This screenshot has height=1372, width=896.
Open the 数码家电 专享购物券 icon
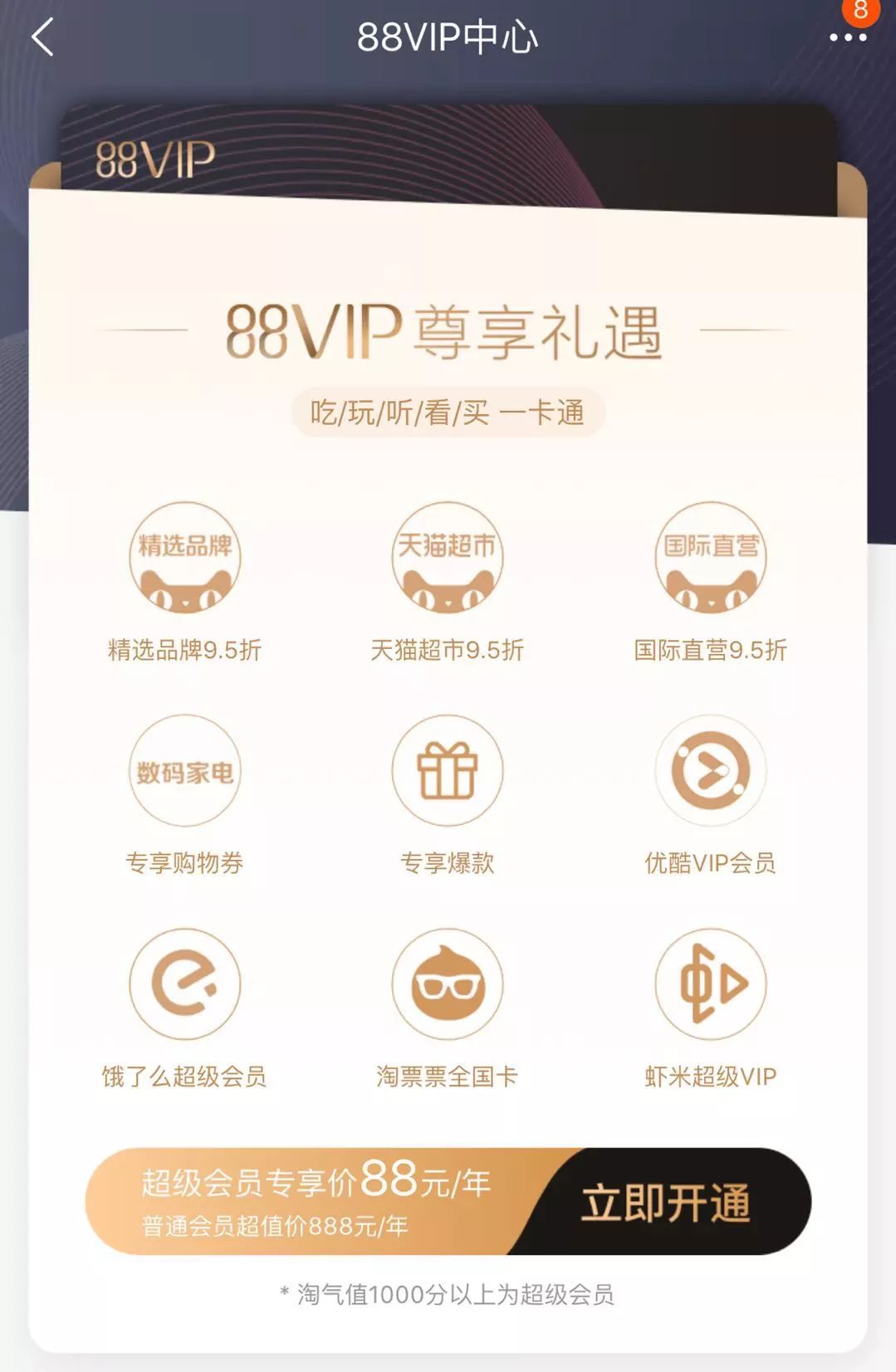tap(186, 771)
